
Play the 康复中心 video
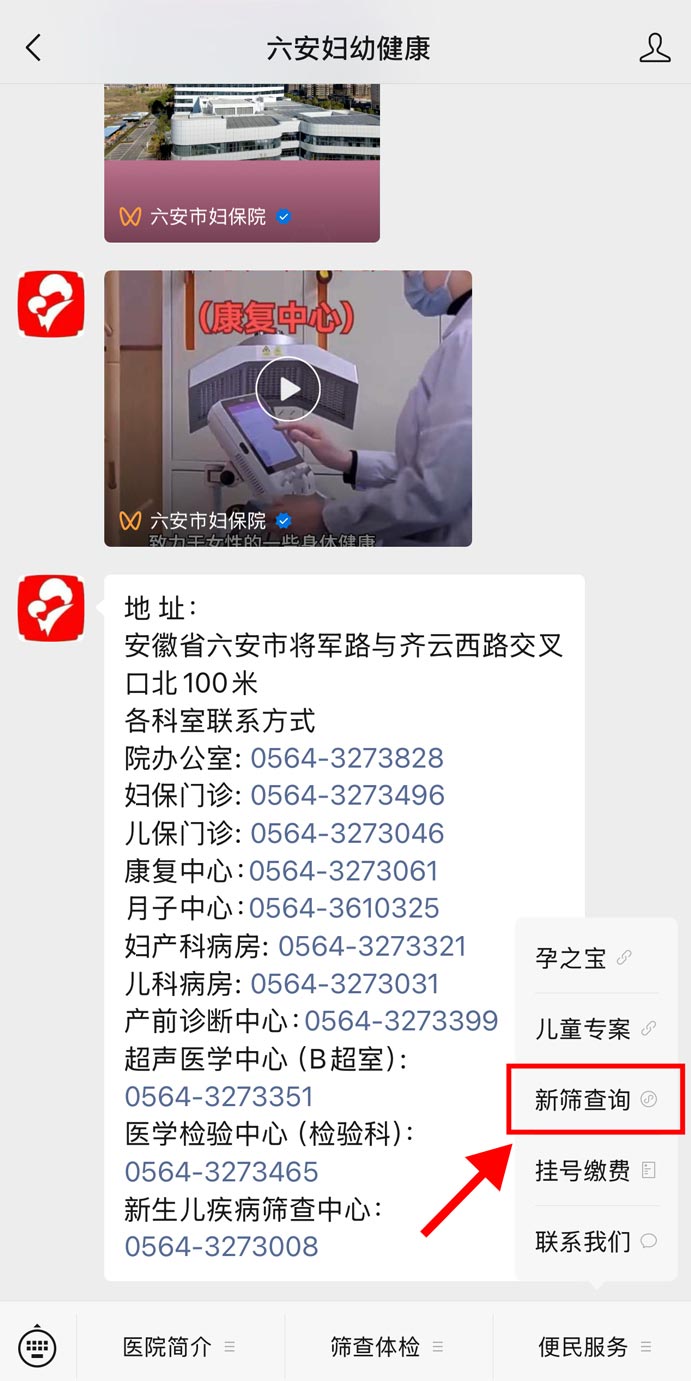point(287,388)
